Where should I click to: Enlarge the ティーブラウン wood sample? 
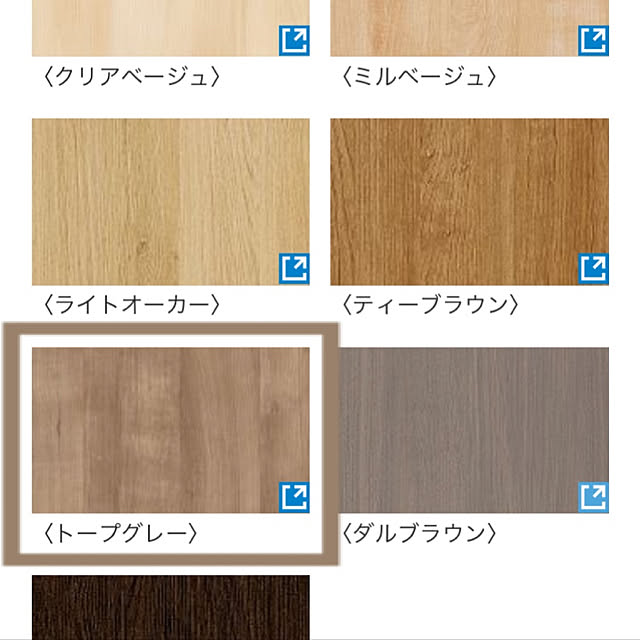point(594,269)
